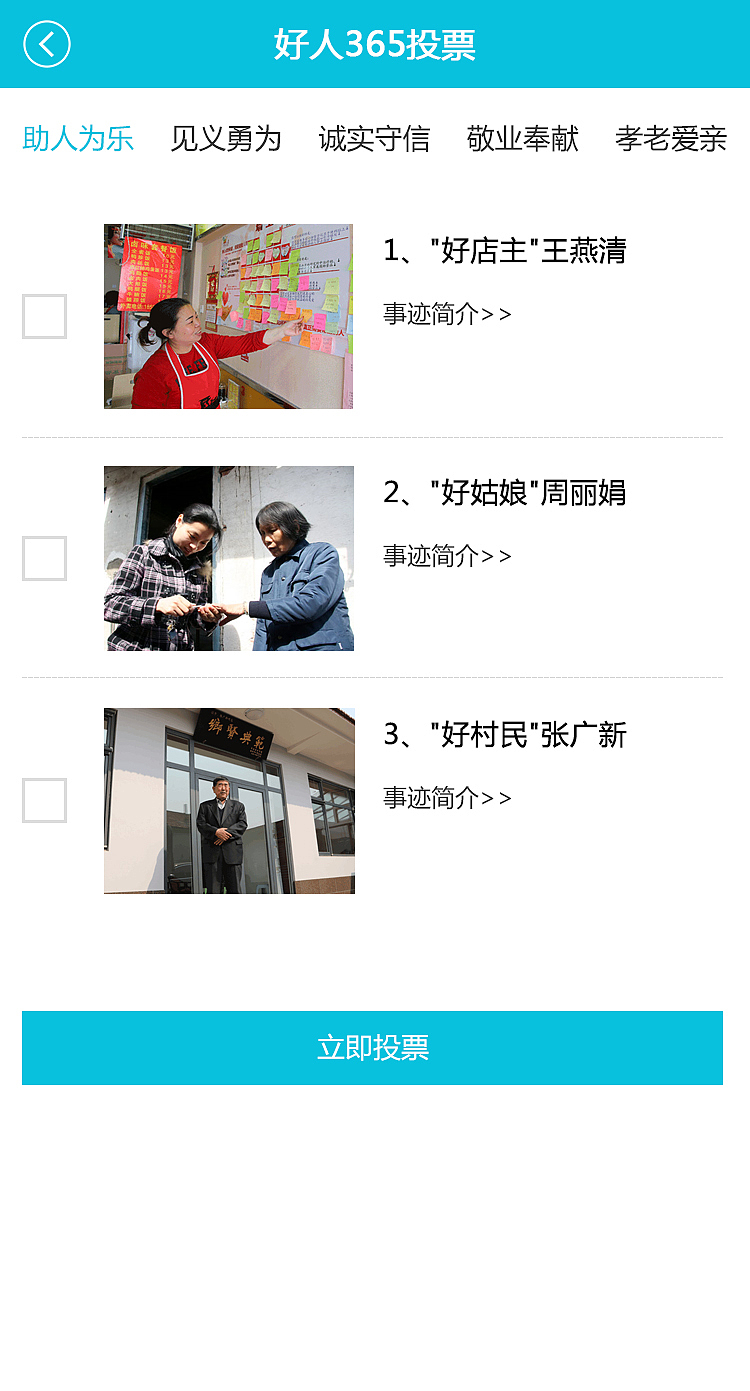This screenshot has width=750, height=1391.
Task: Check the checkbox for 周丽娟
Action: tap(44, 559)
